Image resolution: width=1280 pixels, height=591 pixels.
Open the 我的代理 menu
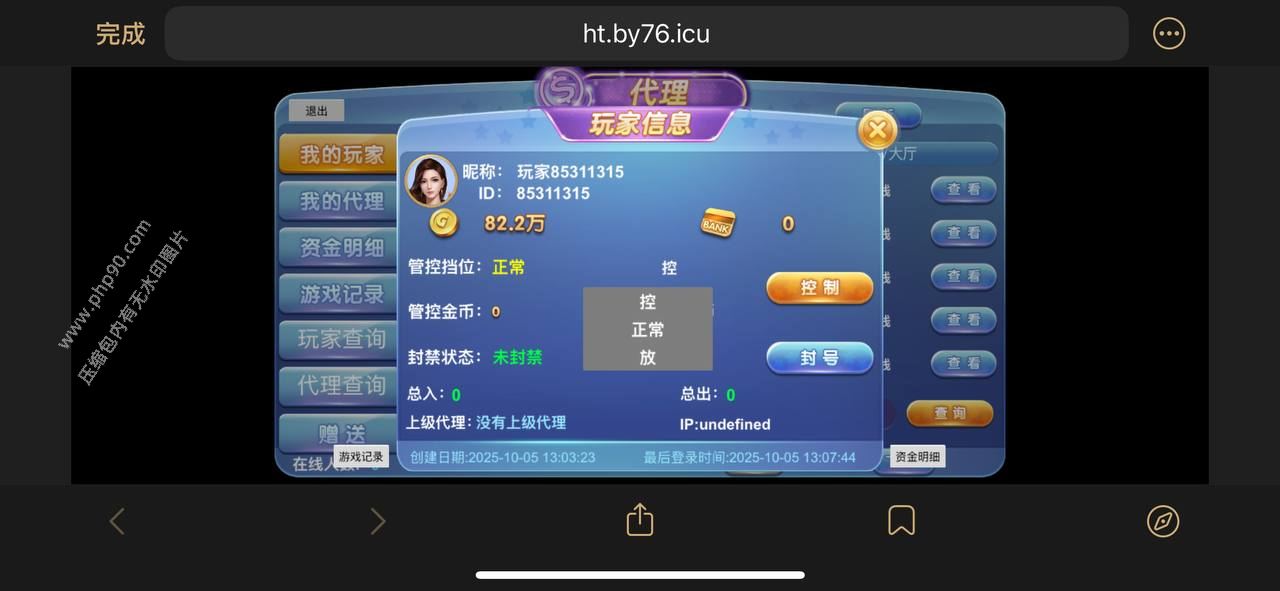341,201
